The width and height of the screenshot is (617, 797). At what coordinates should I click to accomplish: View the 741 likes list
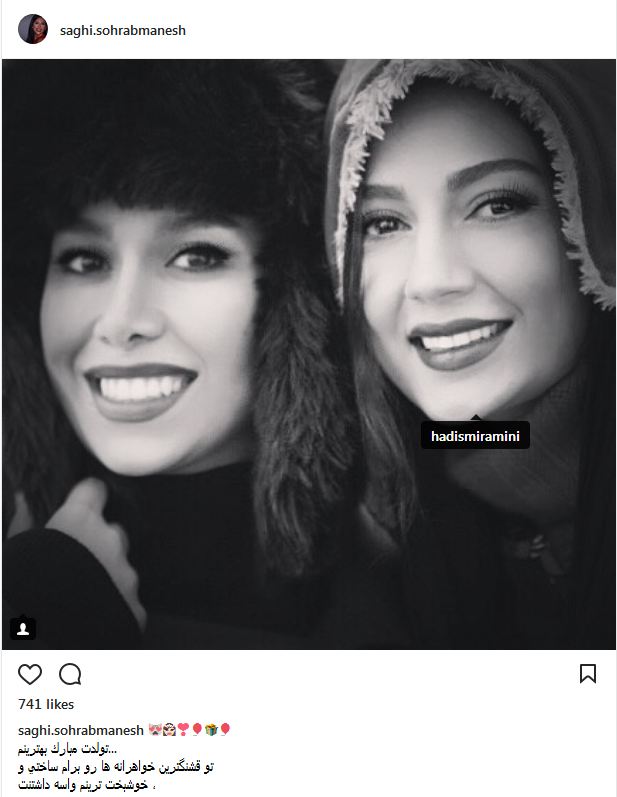46,705
